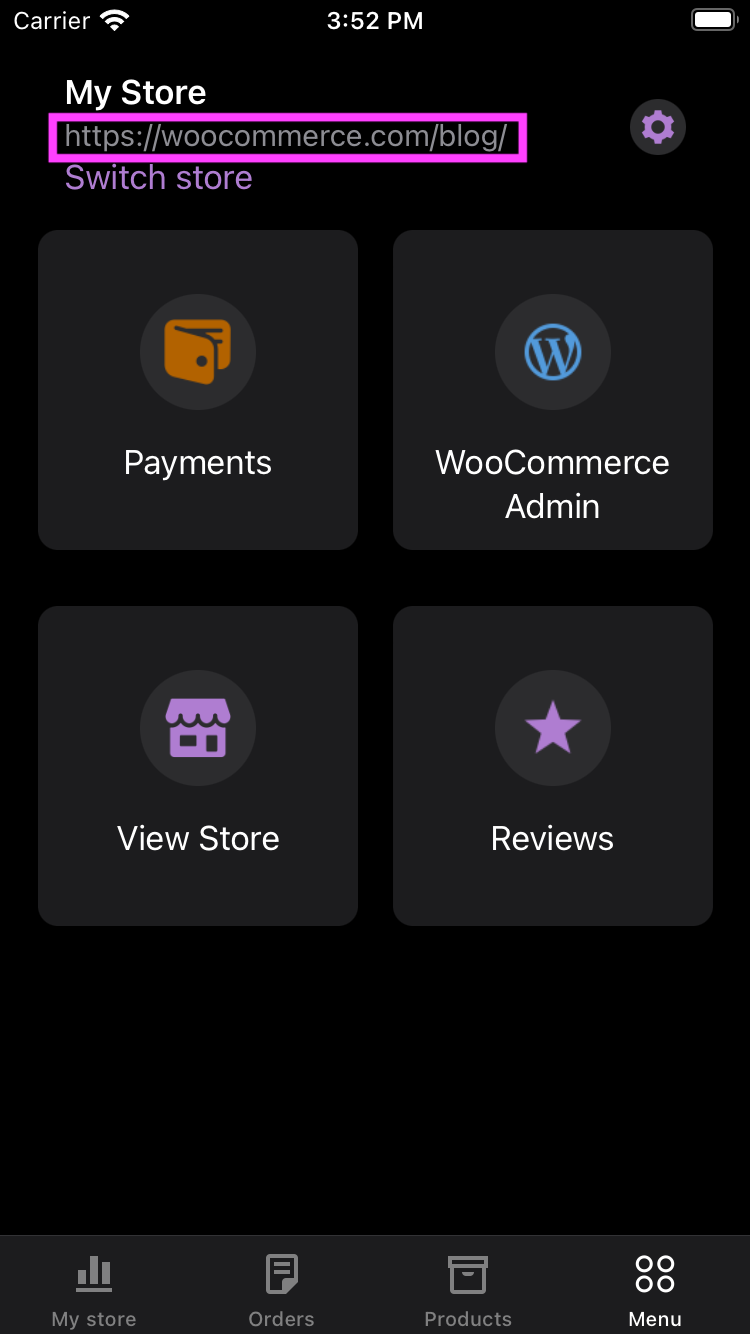Open the Payments card
Viewport: 750px width, 1334px height.
pyautogui.click(x=198, y=390)
